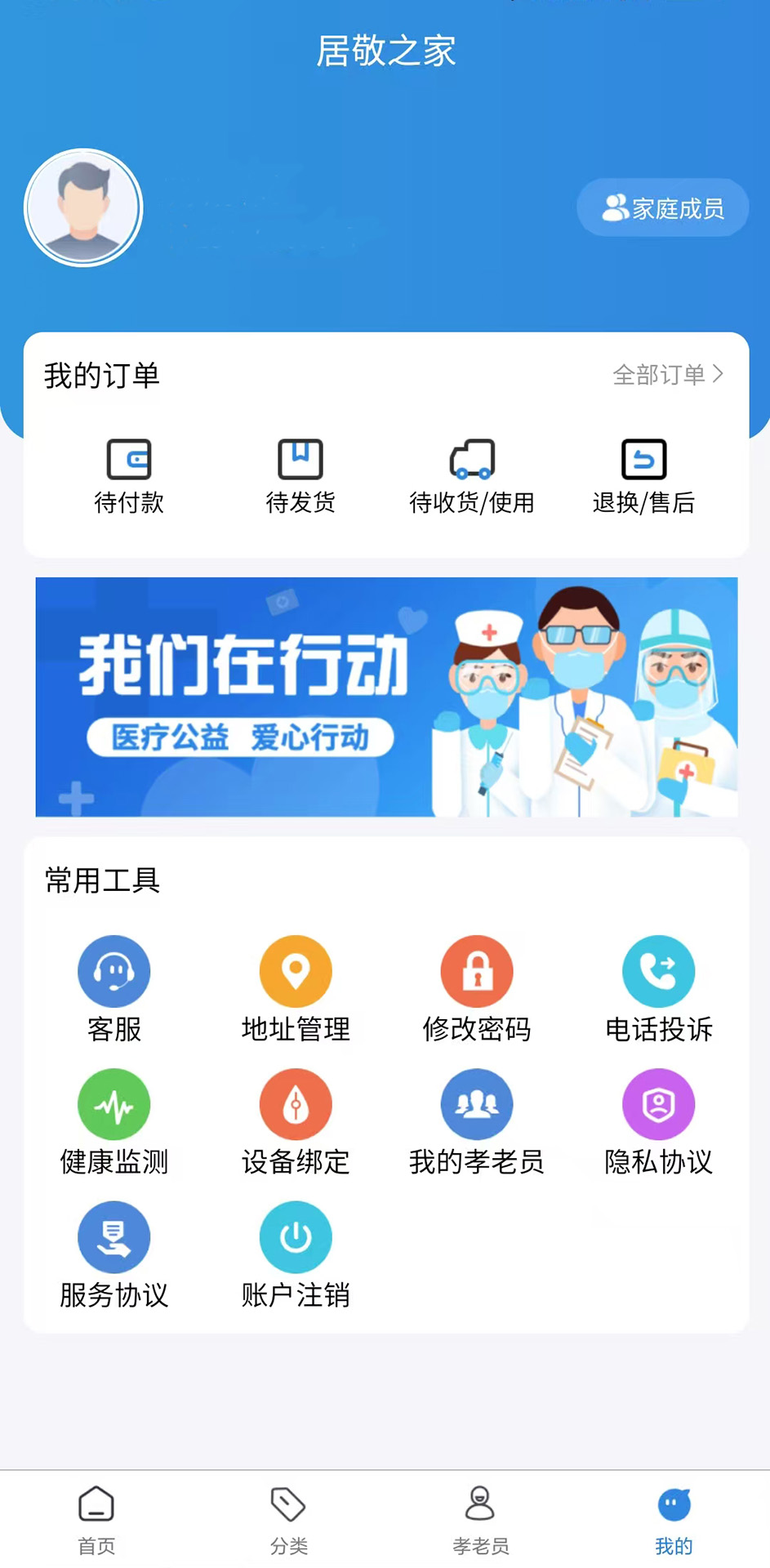
Task: Open the 健康监测 health monitoring icon
Action: [x=113, y=1104]
